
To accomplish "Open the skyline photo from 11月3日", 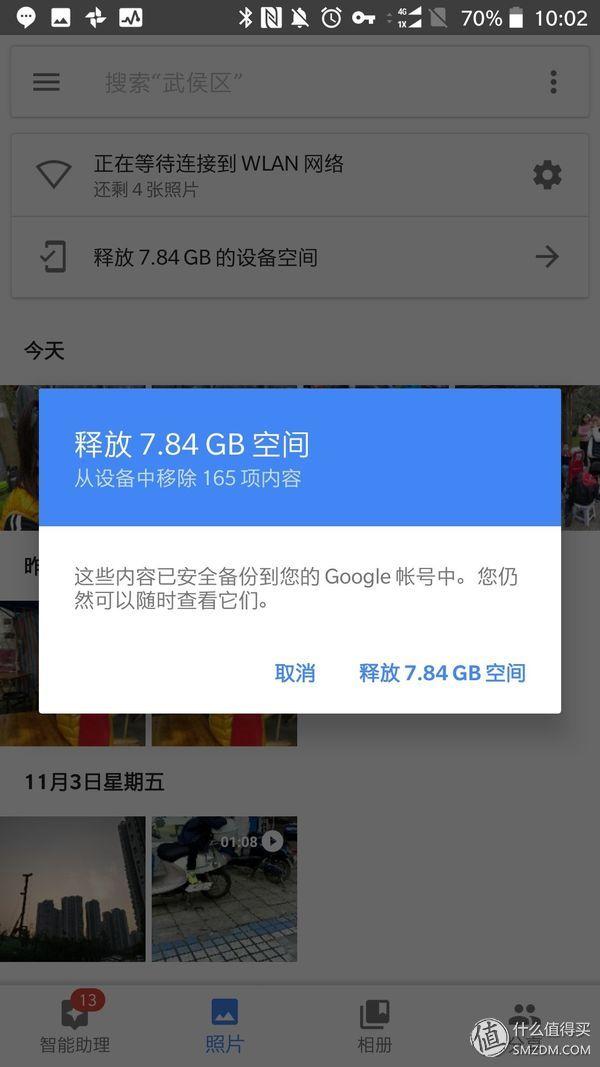I will (73, 889).
